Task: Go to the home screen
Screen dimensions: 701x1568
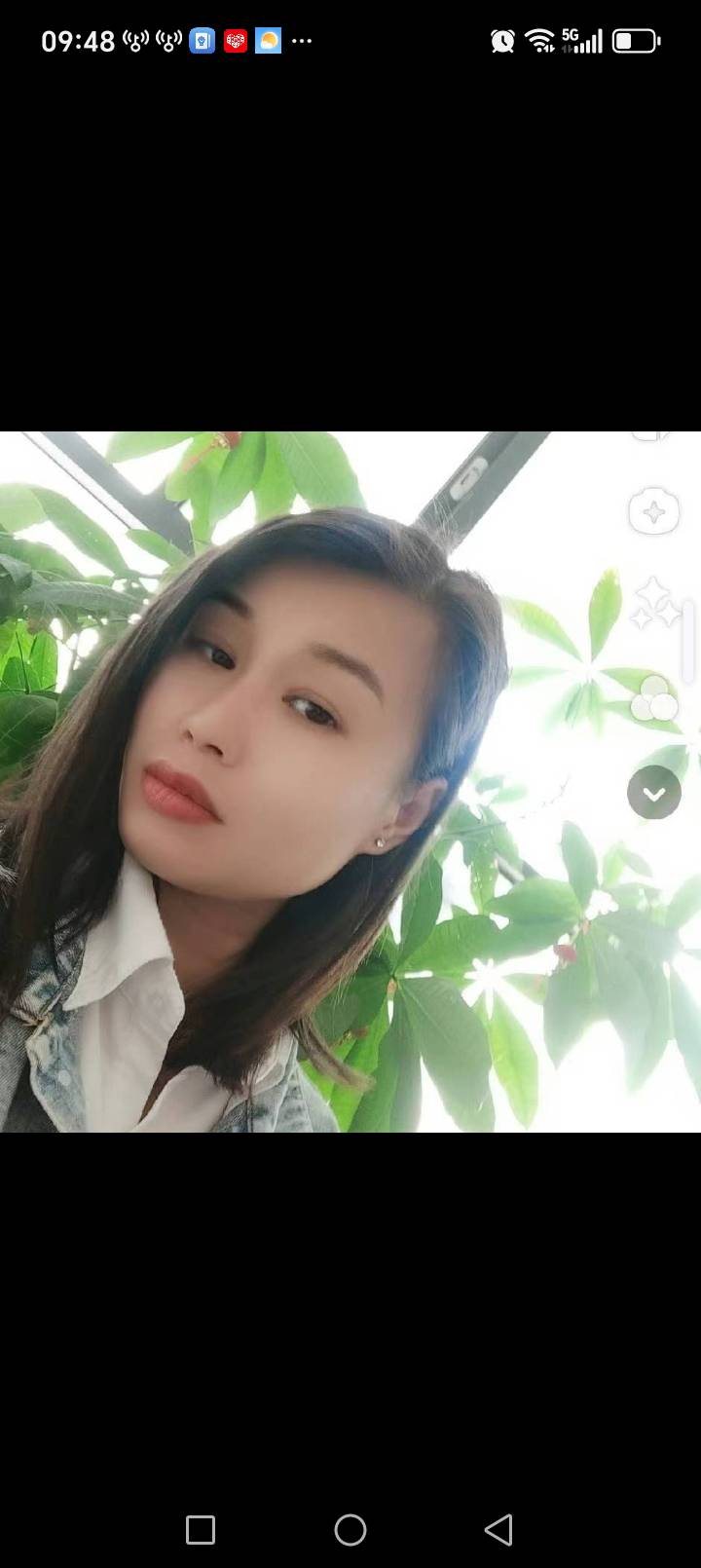Action: tap(350, 1529)
